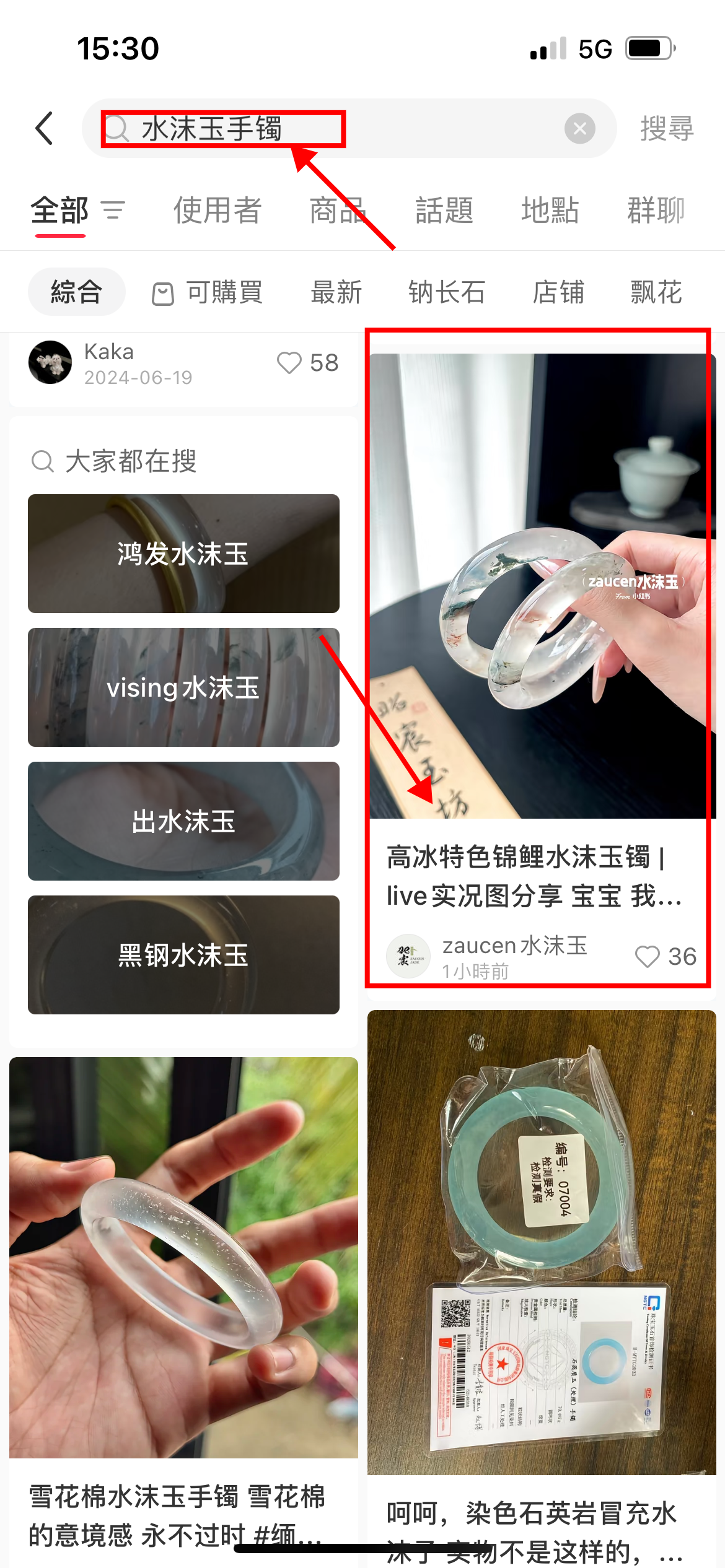This screenshot has width=725, height=1568.
Task: Open the filter icon beside 全部
Action: [113, 211]
